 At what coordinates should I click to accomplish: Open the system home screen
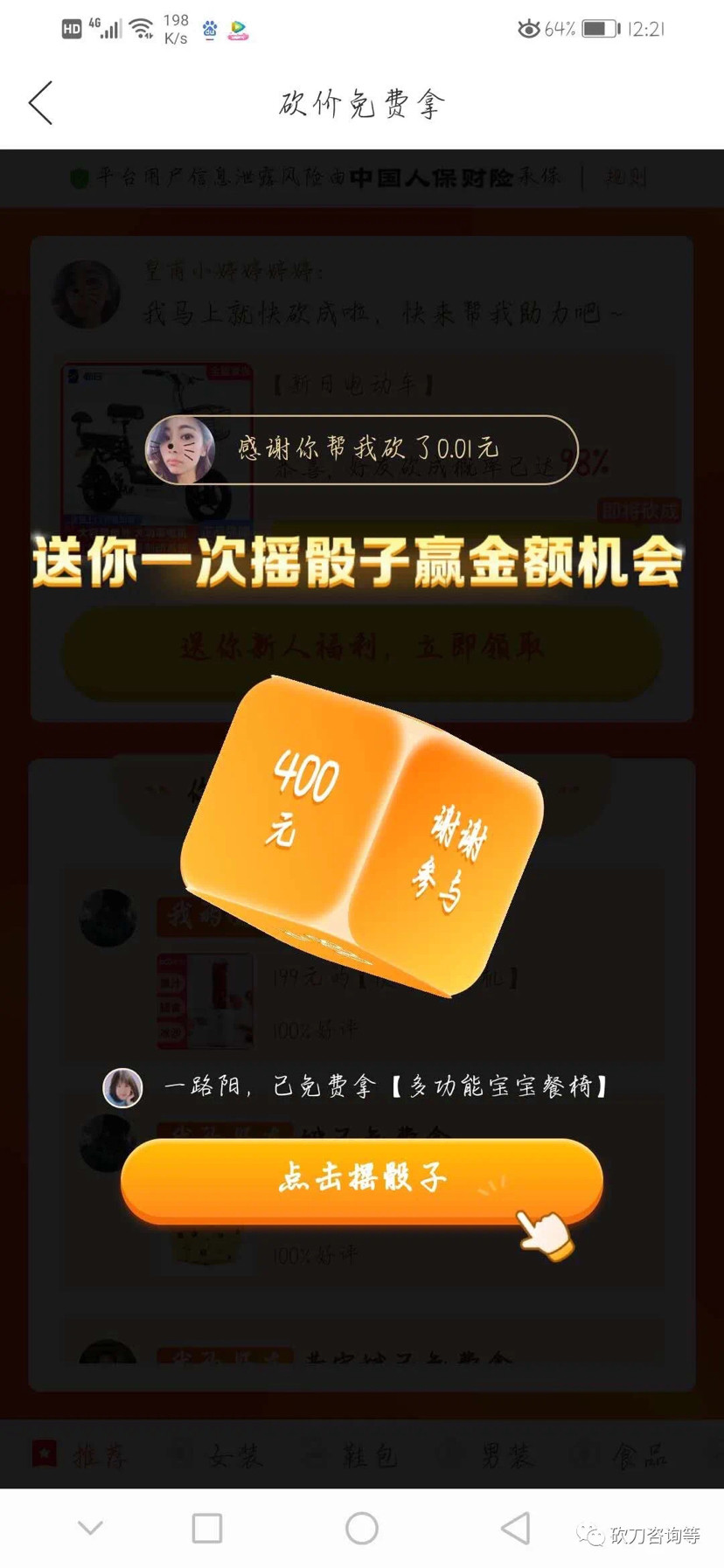pyautogui.click(x=361, y=1528)
